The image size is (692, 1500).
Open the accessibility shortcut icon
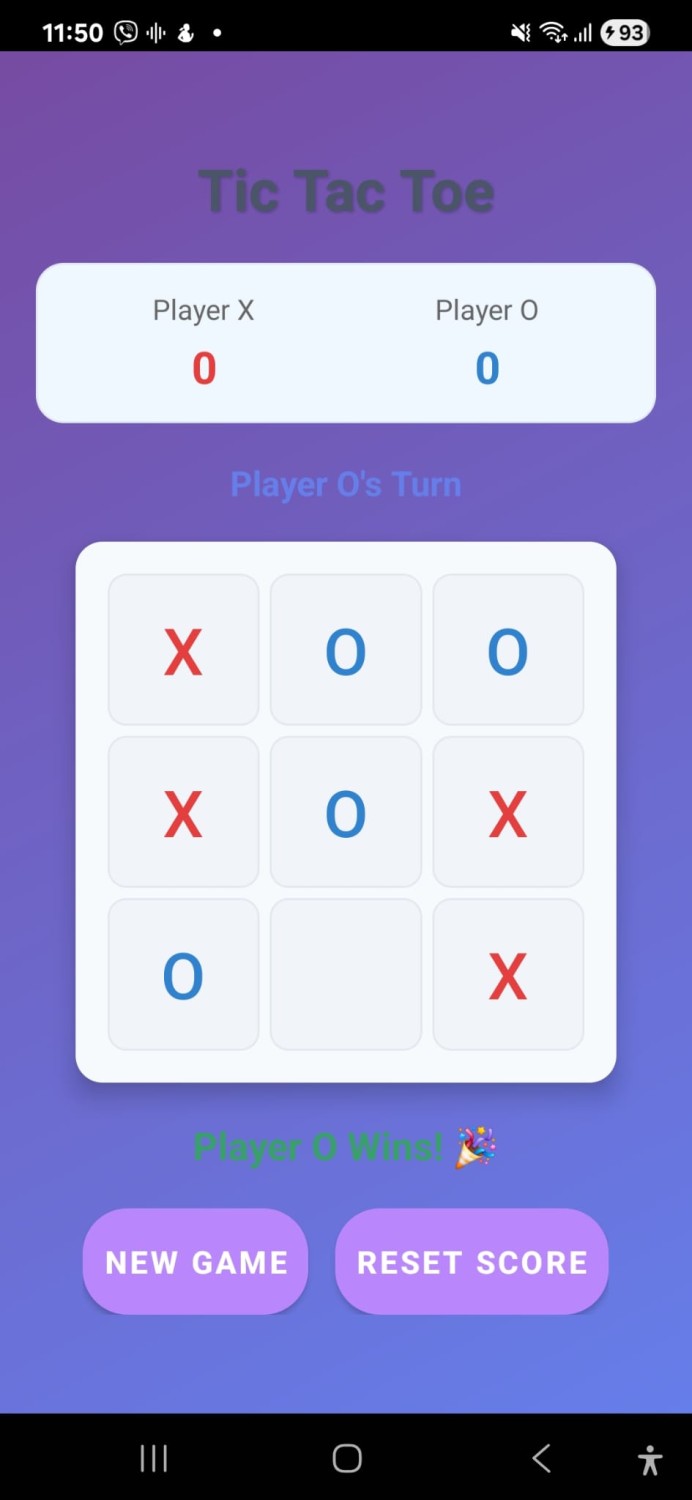[x=650, y=1460]
